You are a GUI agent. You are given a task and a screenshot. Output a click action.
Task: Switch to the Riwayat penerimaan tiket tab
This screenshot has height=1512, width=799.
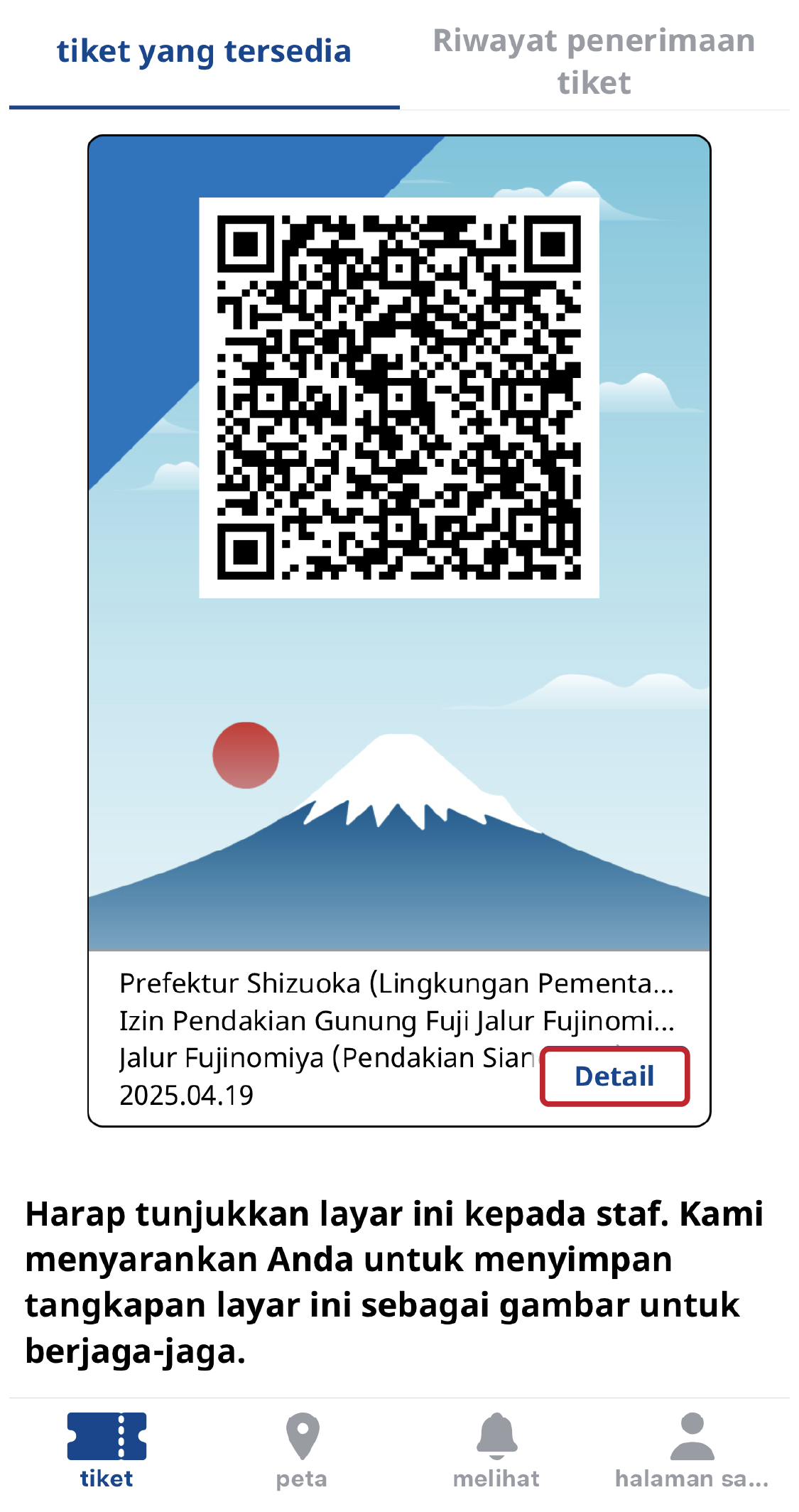(x=594, y=61)
